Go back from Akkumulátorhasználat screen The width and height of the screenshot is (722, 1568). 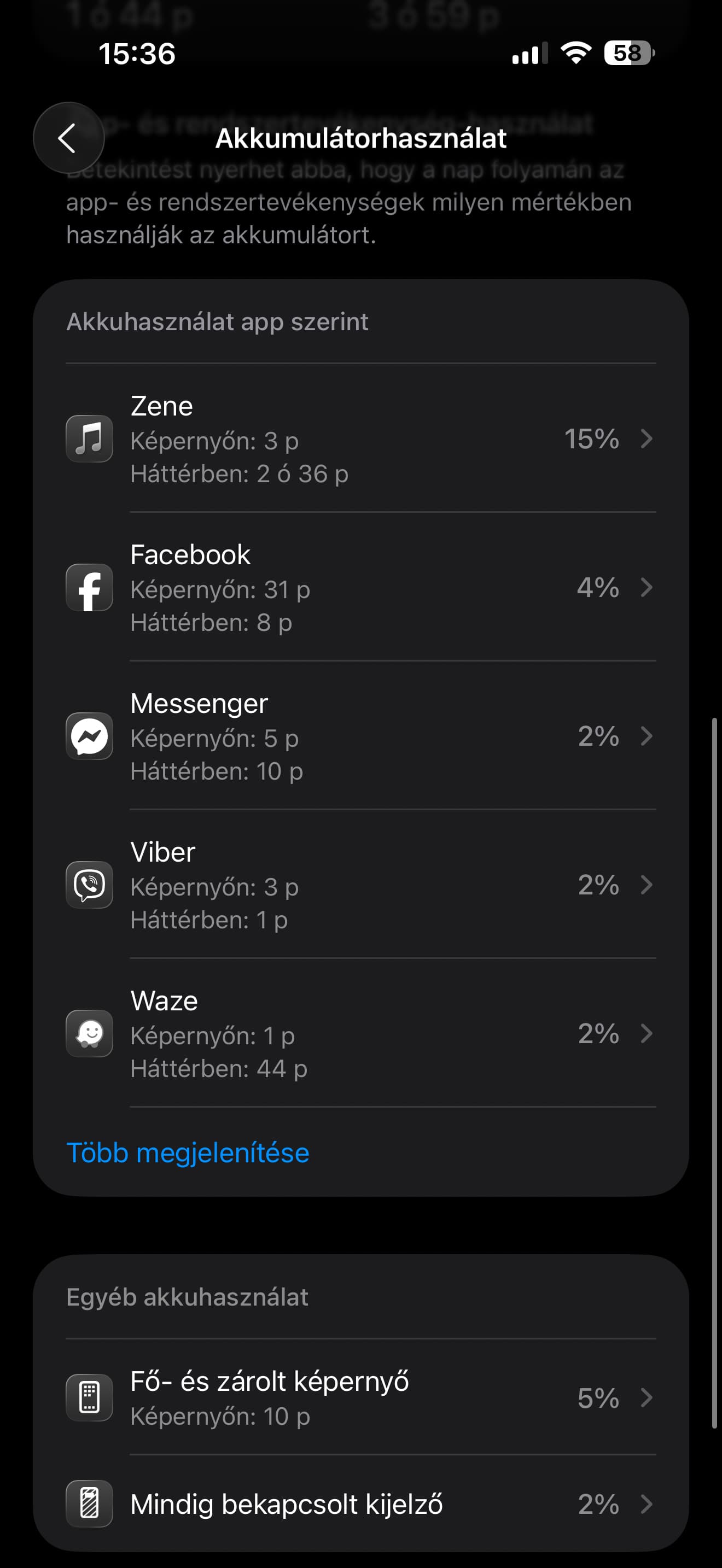pyautogui.click(x=68, y=138)
